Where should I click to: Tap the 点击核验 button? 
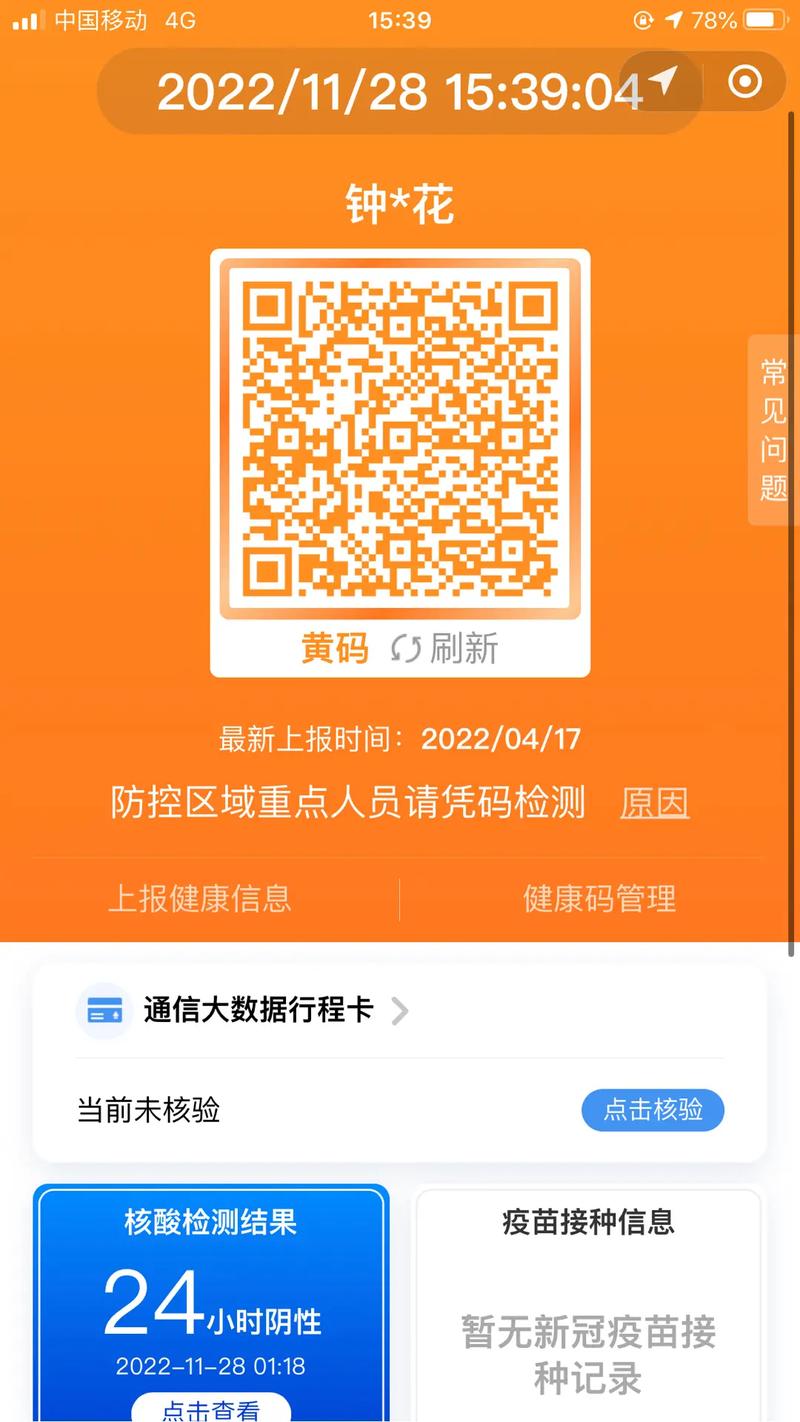tap(653, 1110)
